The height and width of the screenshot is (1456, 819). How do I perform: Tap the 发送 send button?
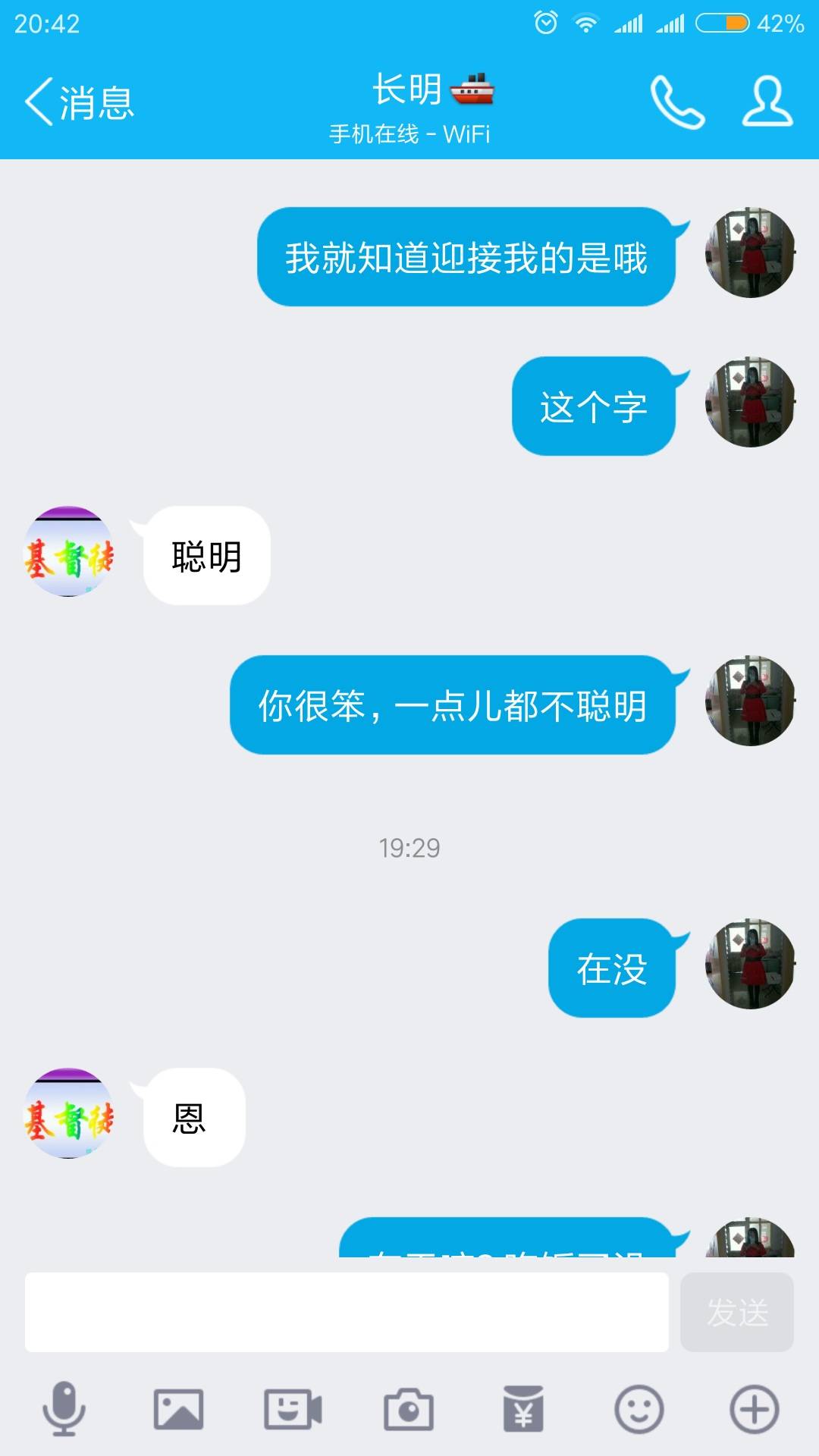[736, 1312]
